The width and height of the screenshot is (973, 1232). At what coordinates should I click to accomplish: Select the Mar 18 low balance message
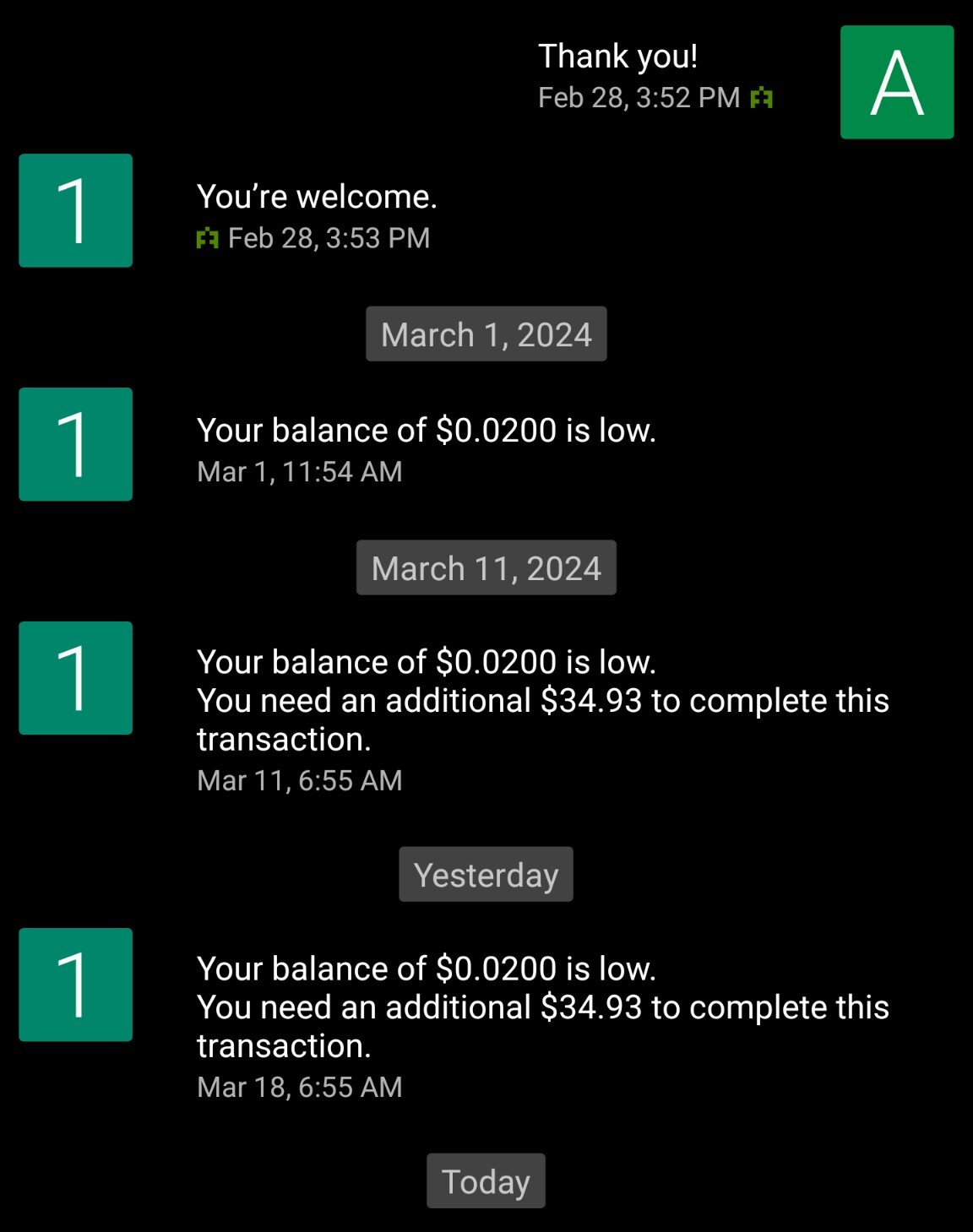pos(541,1007)
